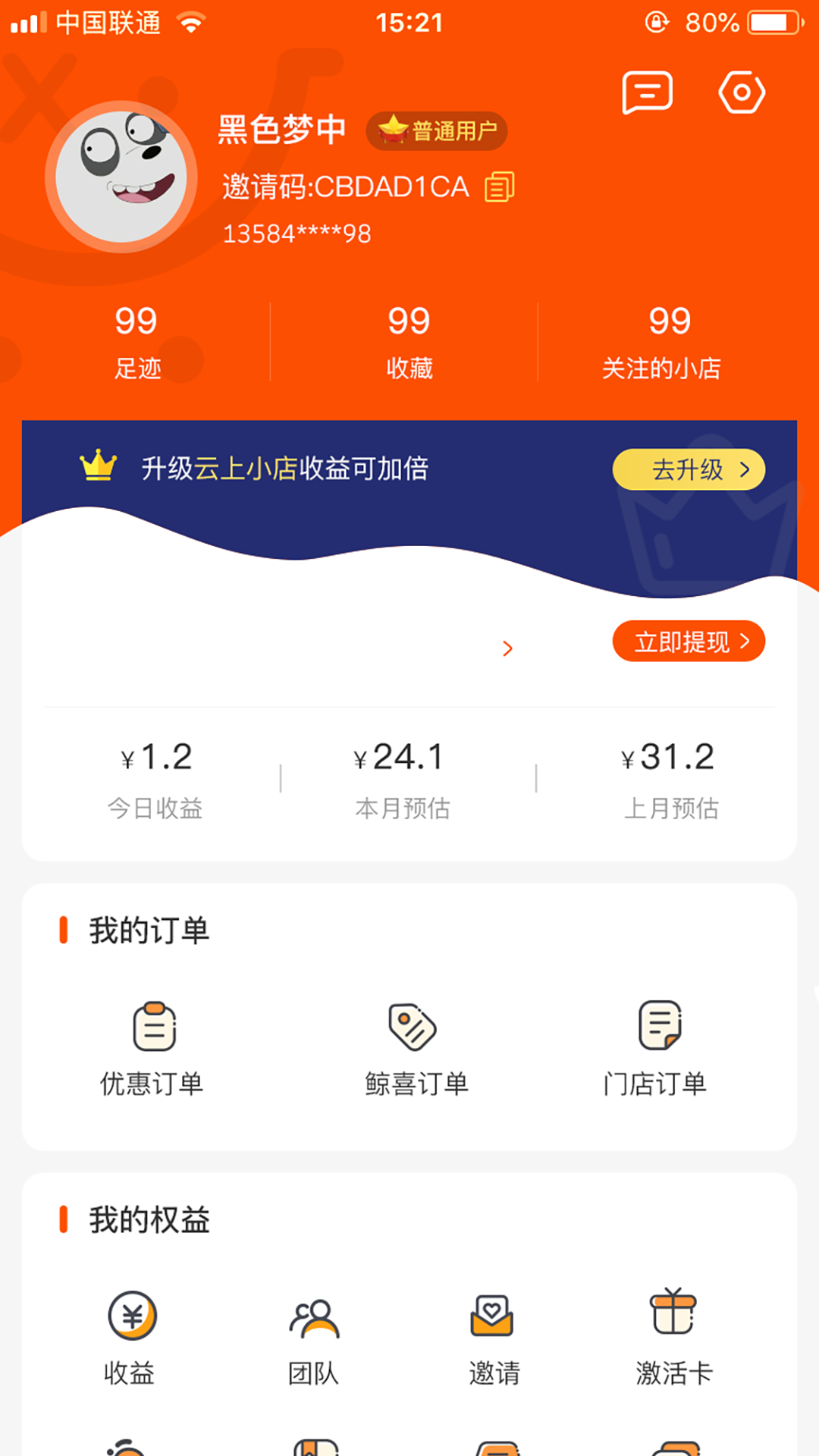Open the 团队 team icon
This screenshot has height=1456, width=819.
pos(314,1335)
